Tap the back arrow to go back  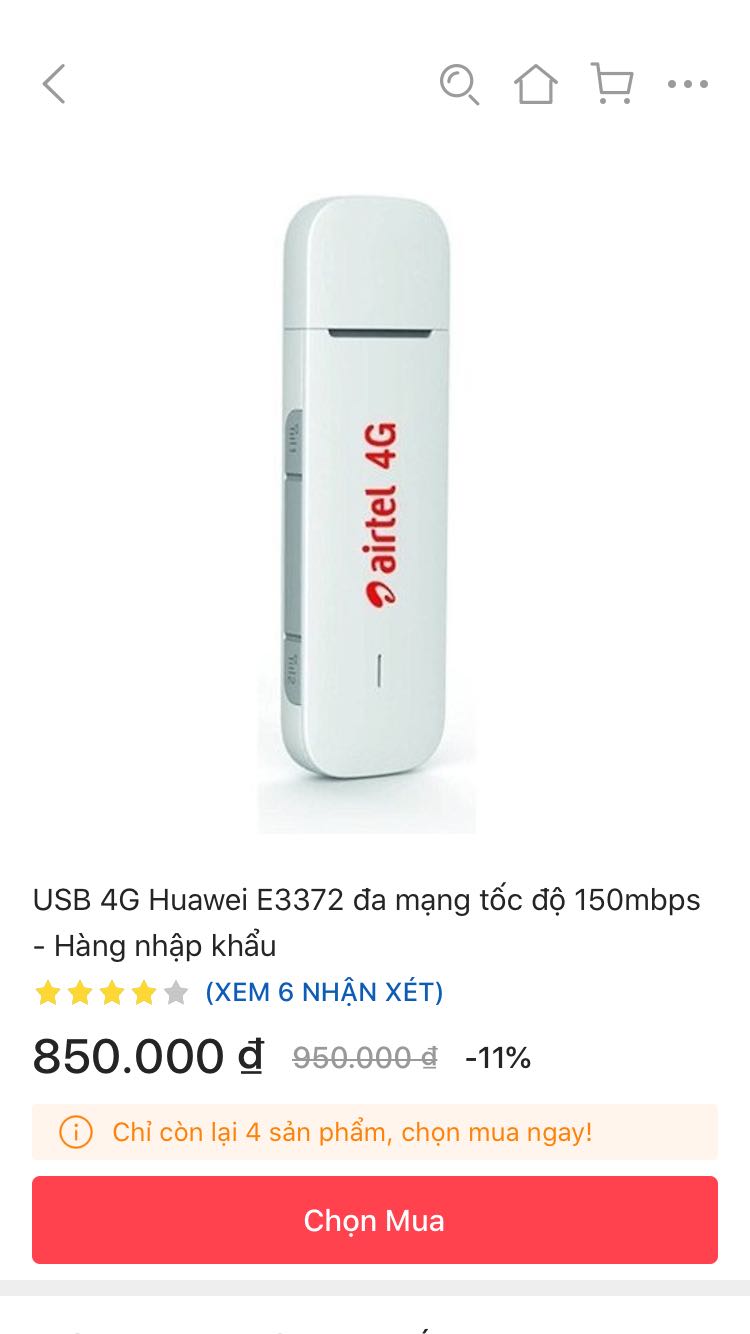[55, 84]
